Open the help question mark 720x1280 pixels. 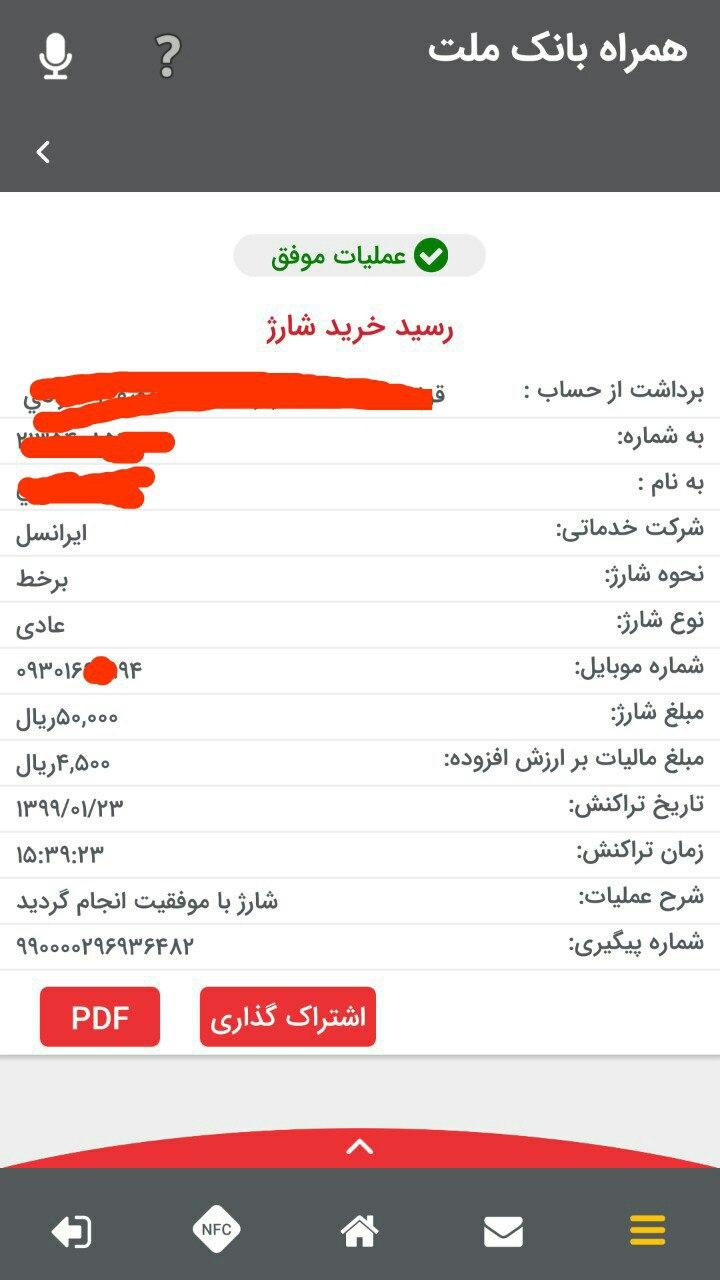pos(167,56)
